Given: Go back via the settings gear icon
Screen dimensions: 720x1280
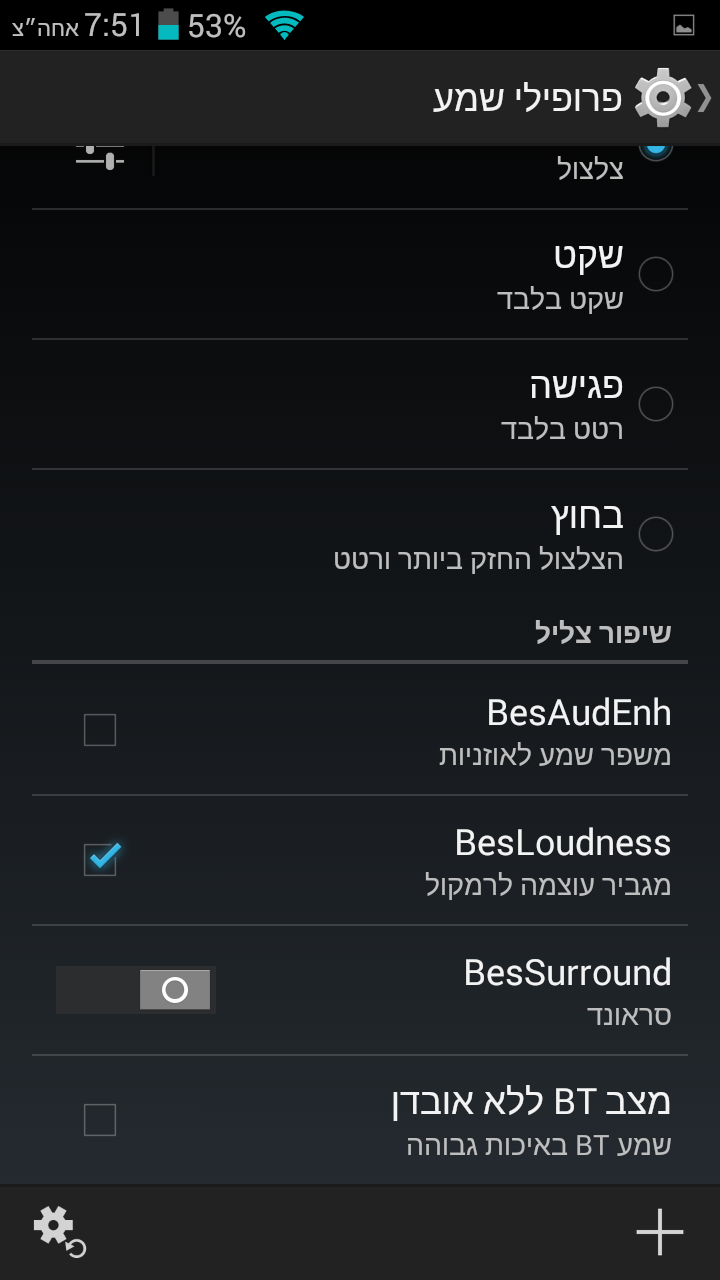Looking at the screenshot, I should pos(663,97).
